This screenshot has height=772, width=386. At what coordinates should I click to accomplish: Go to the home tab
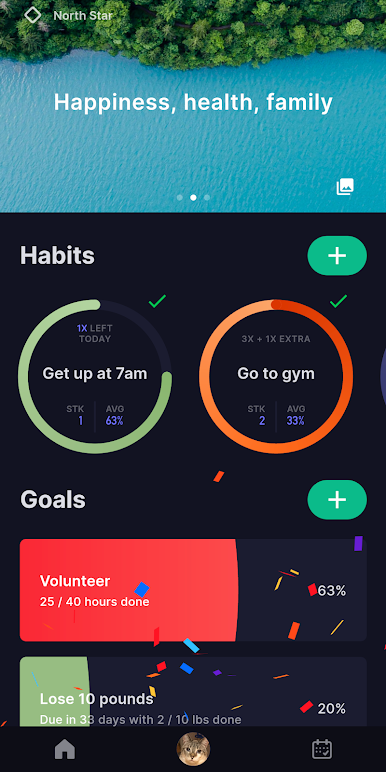pyautogui.click(x=65, y=749)
